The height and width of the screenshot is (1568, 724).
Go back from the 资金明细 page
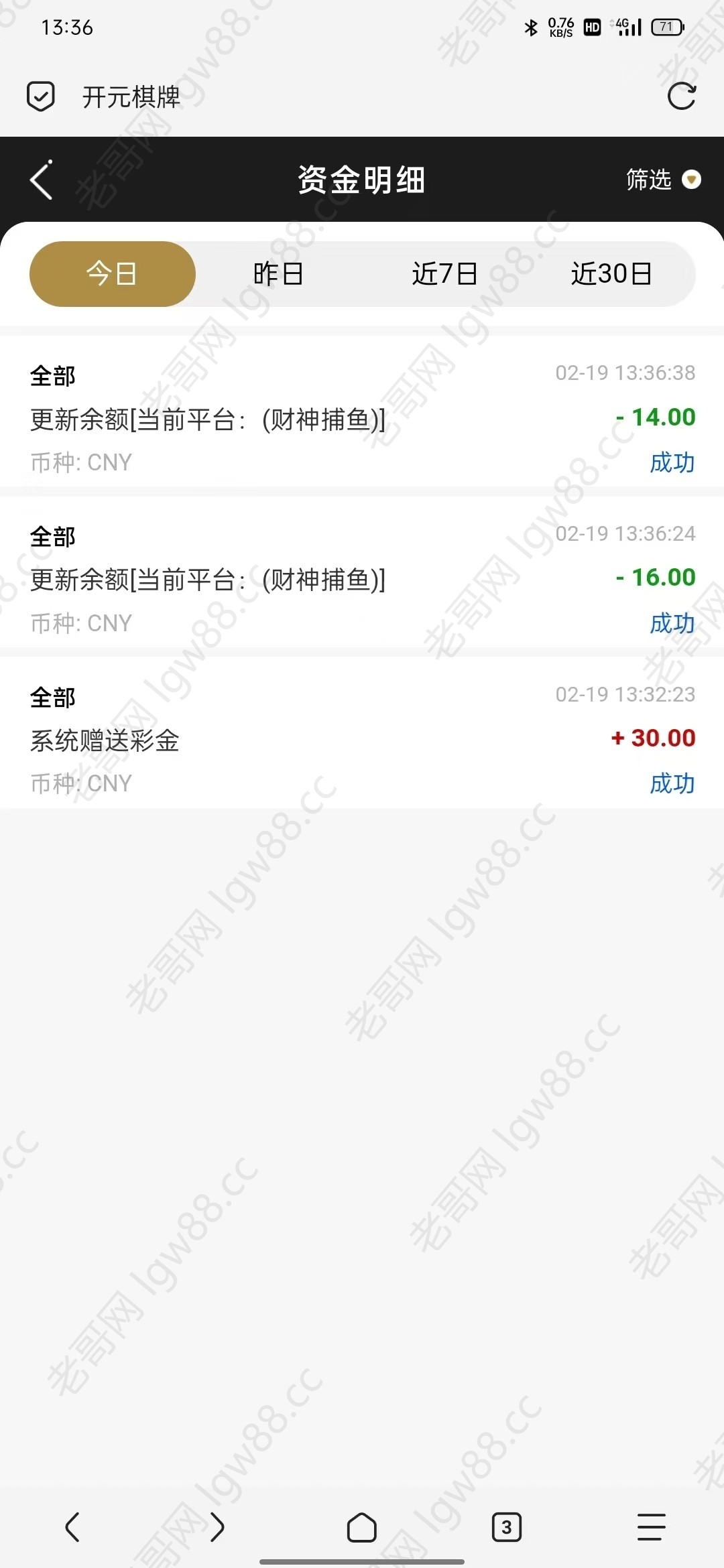tap(42, 180)
